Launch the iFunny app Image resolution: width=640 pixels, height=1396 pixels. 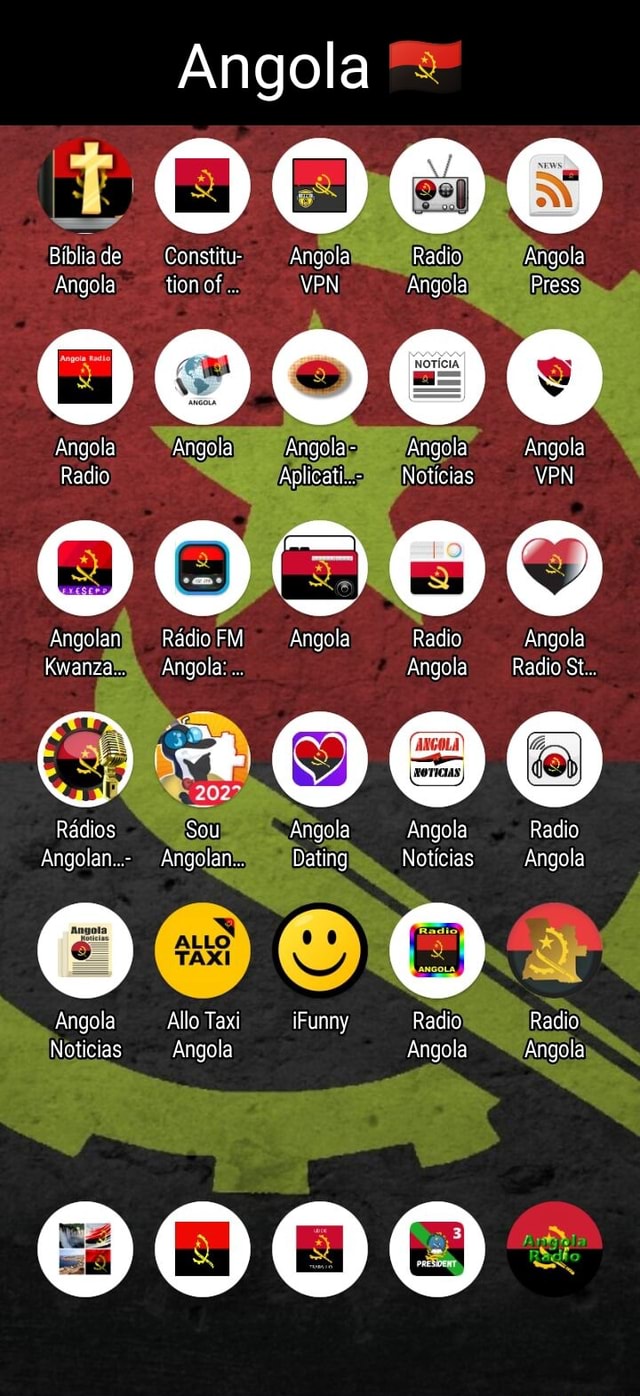(320, 950)
